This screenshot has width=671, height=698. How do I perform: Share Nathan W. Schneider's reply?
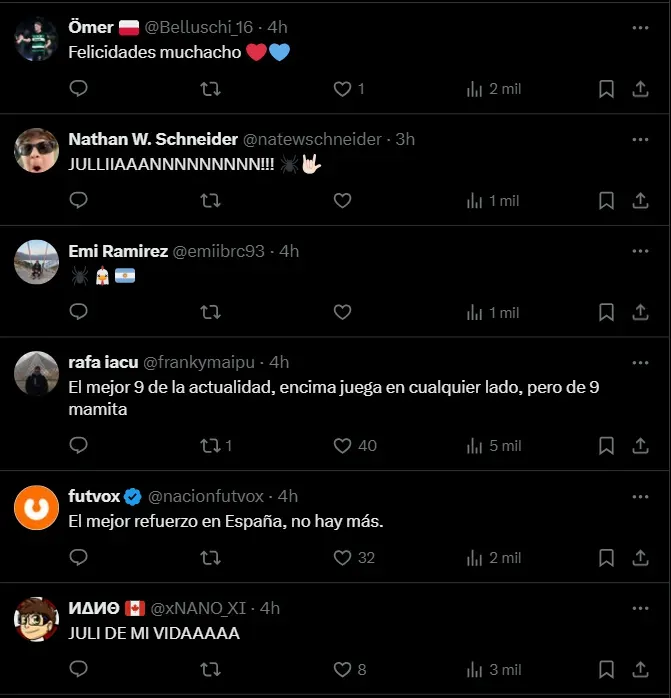coord(640,201)
